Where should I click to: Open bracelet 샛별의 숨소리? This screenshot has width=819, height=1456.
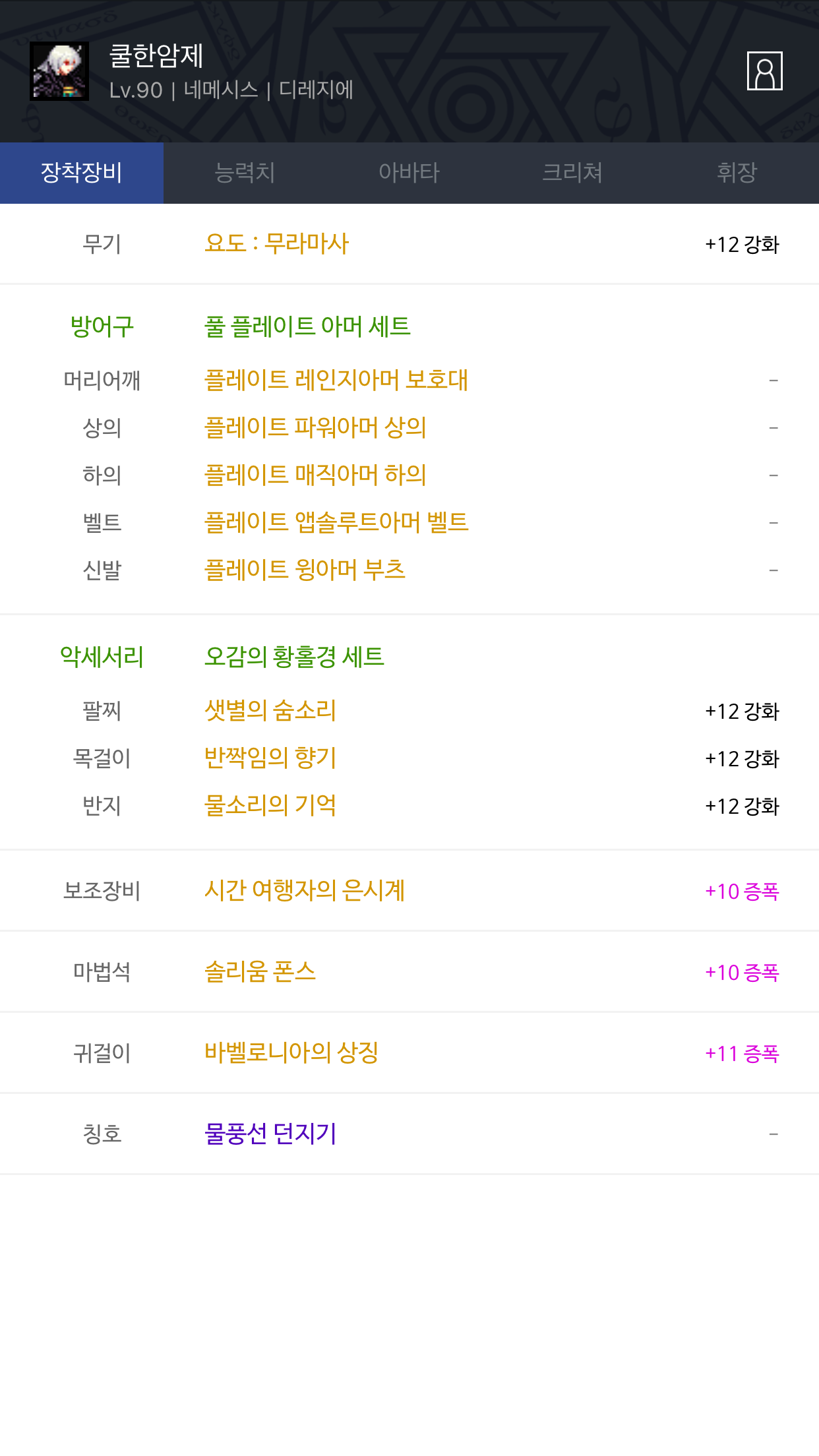[270, 710]
